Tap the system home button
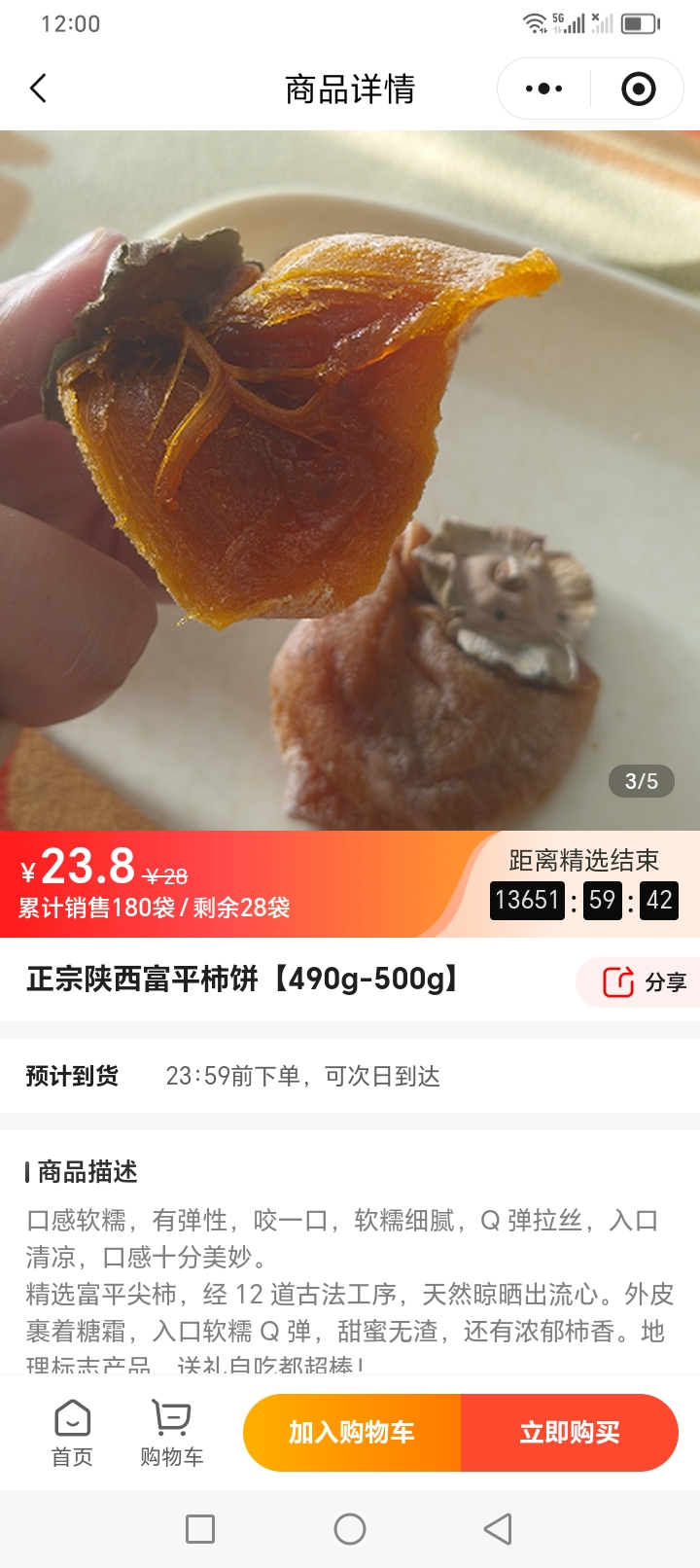This screenshot has height=1568, width=700. point(350,1529)
